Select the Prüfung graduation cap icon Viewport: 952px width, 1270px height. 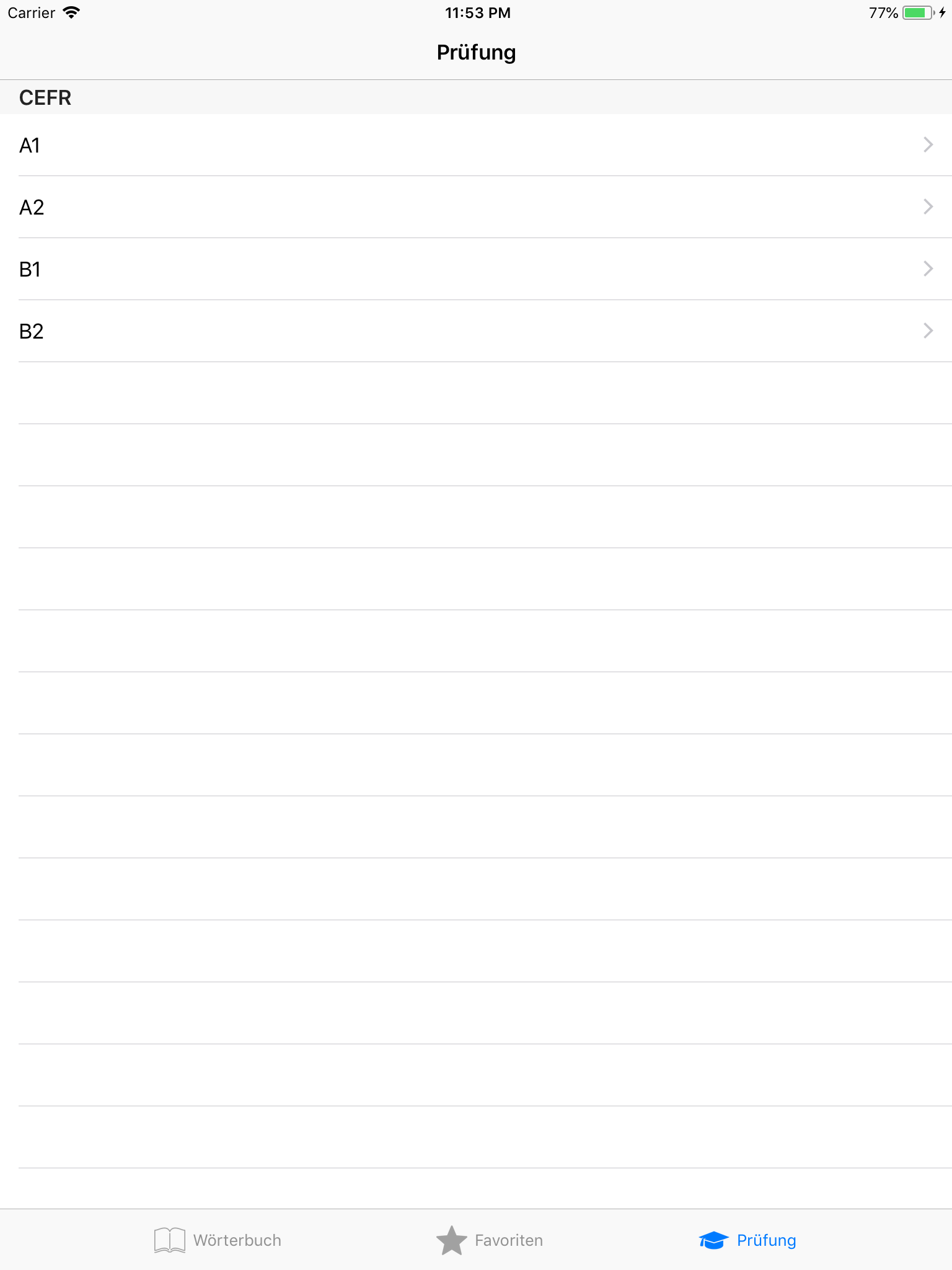pyautogui.click(x=713, y=1240)
